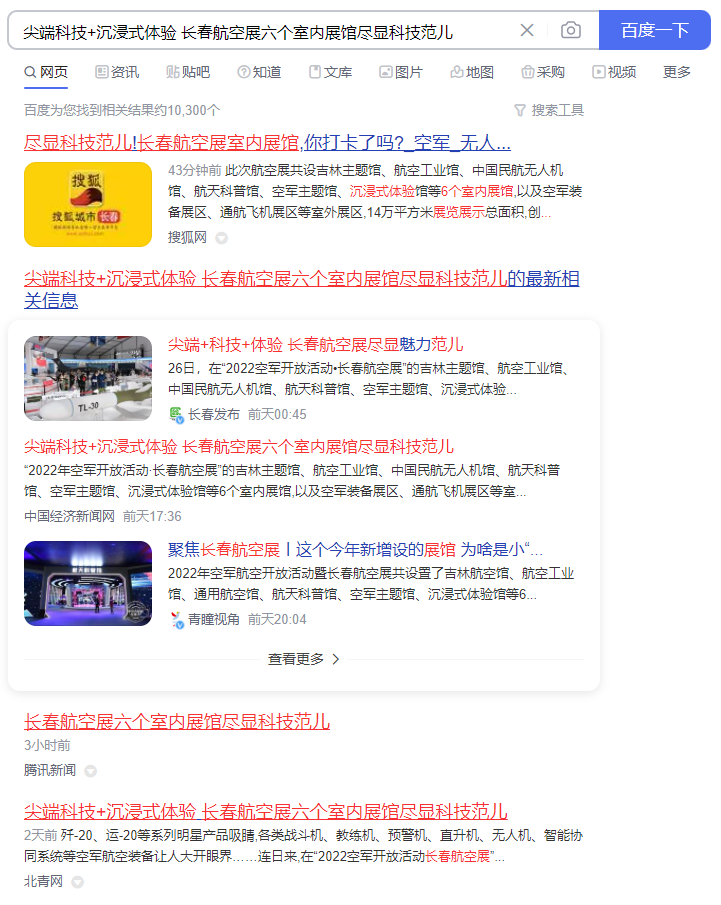Open the 尽显科技范儿 搜狐网 result
This screenshot has height=905, width=721.
pos(267,142)
